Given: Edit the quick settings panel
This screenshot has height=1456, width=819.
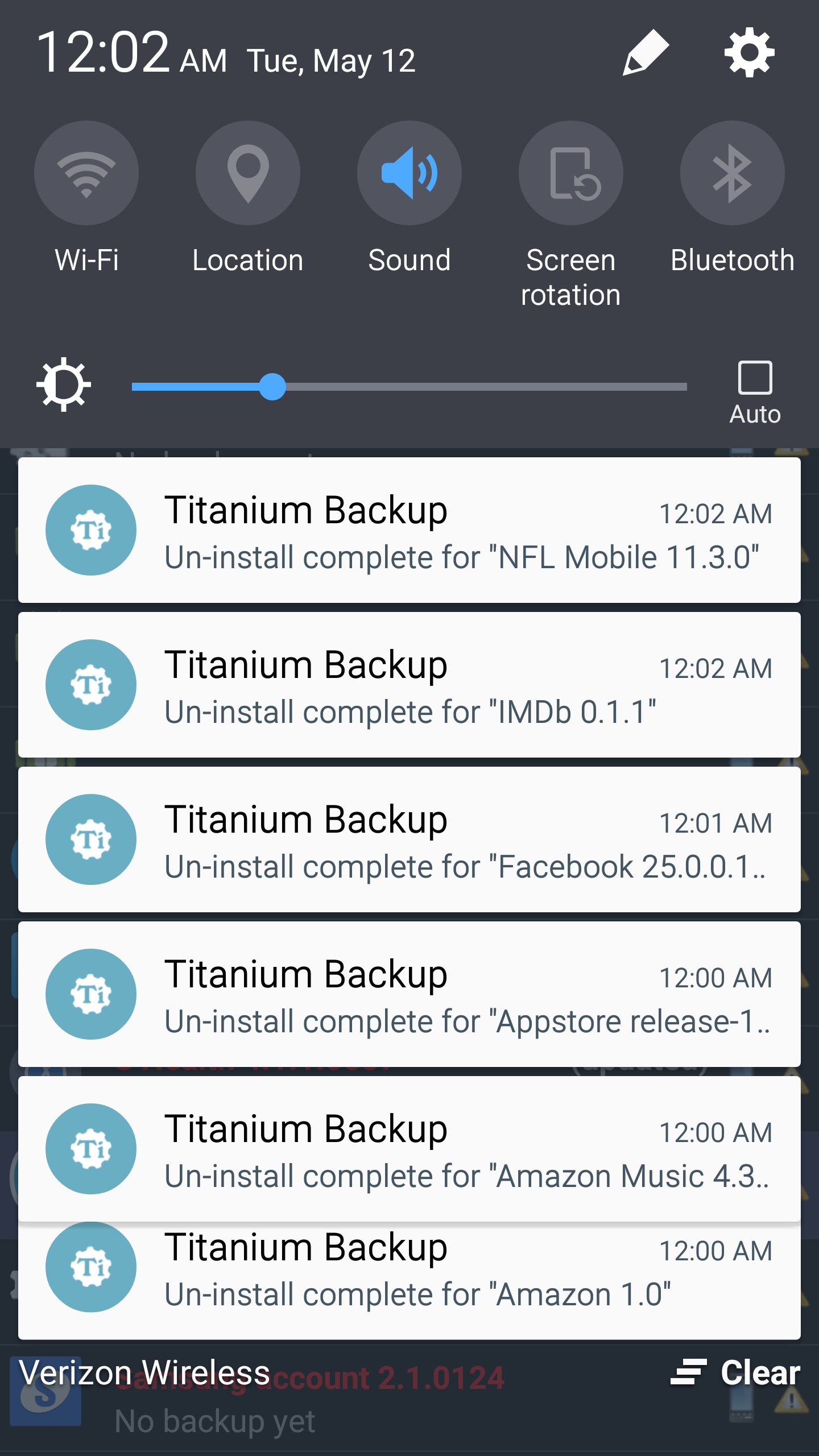Looking at the screenshot, I should click(646, 52).
